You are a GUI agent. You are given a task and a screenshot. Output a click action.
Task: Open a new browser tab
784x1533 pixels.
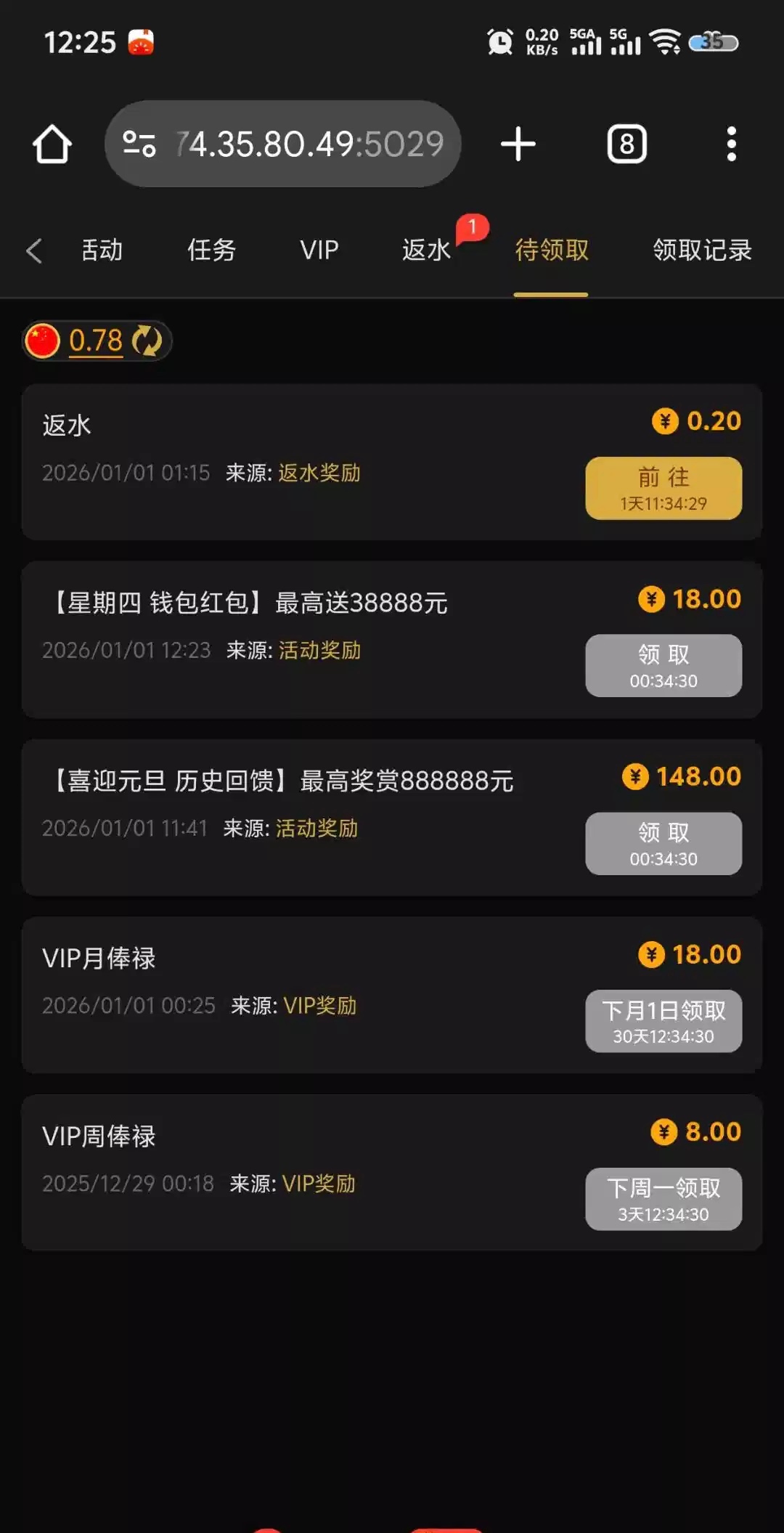coord(518,144)
